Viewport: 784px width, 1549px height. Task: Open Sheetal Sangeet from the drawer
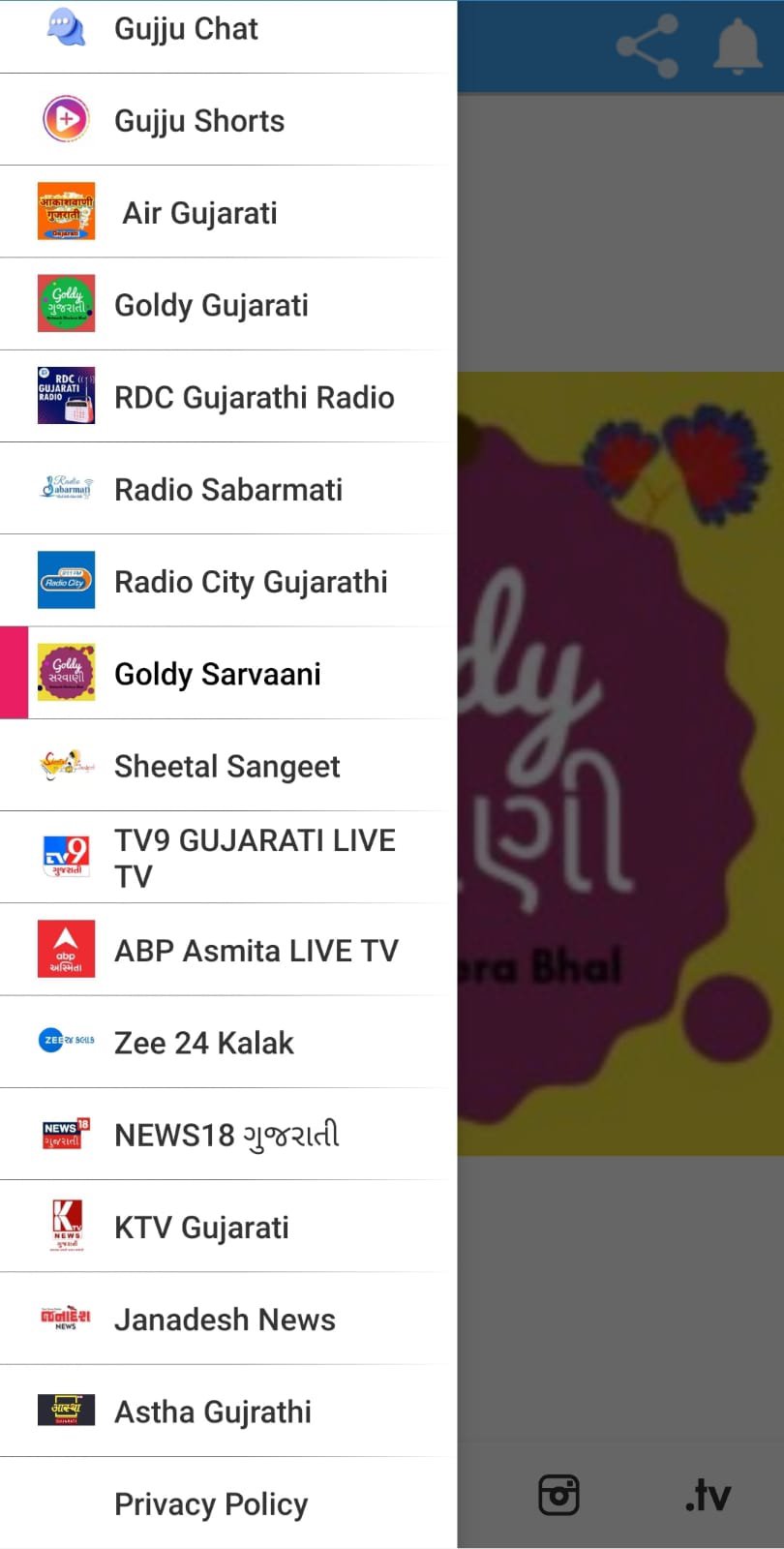point(227,765)
